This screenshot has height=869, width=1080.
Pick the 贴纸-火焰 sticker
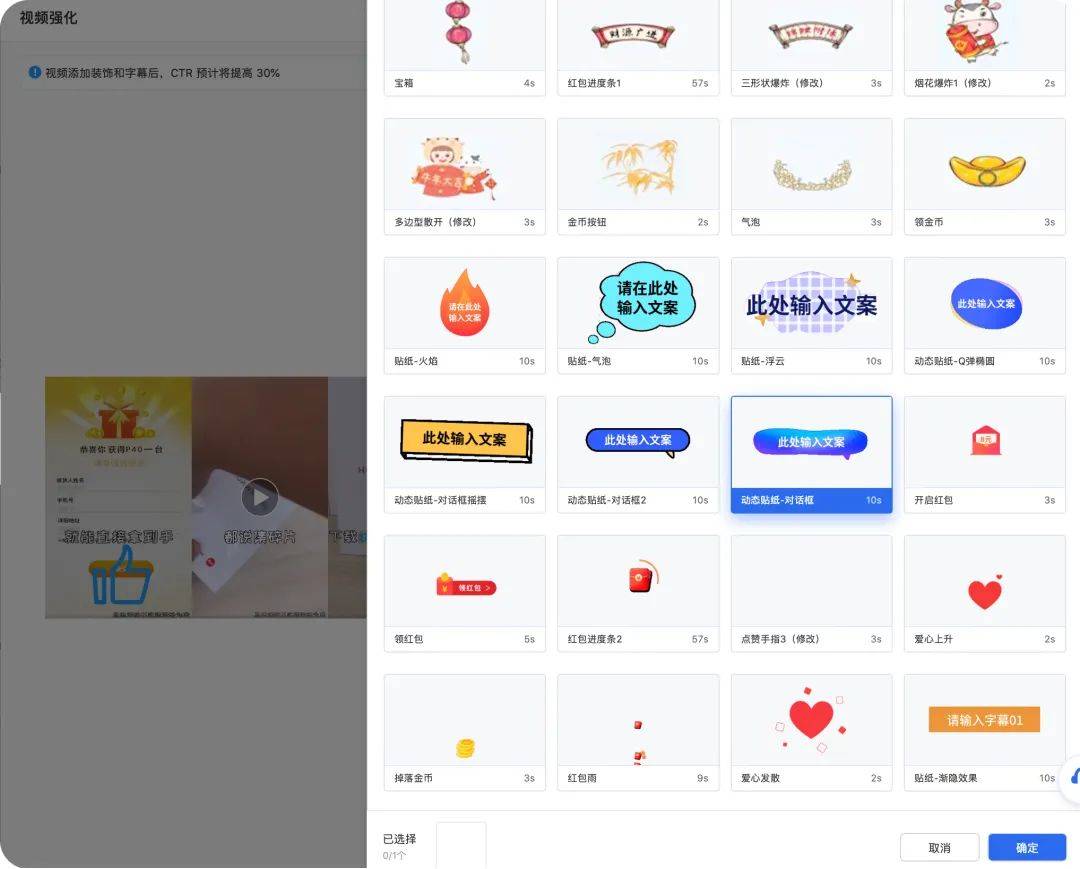coord(464,303)
